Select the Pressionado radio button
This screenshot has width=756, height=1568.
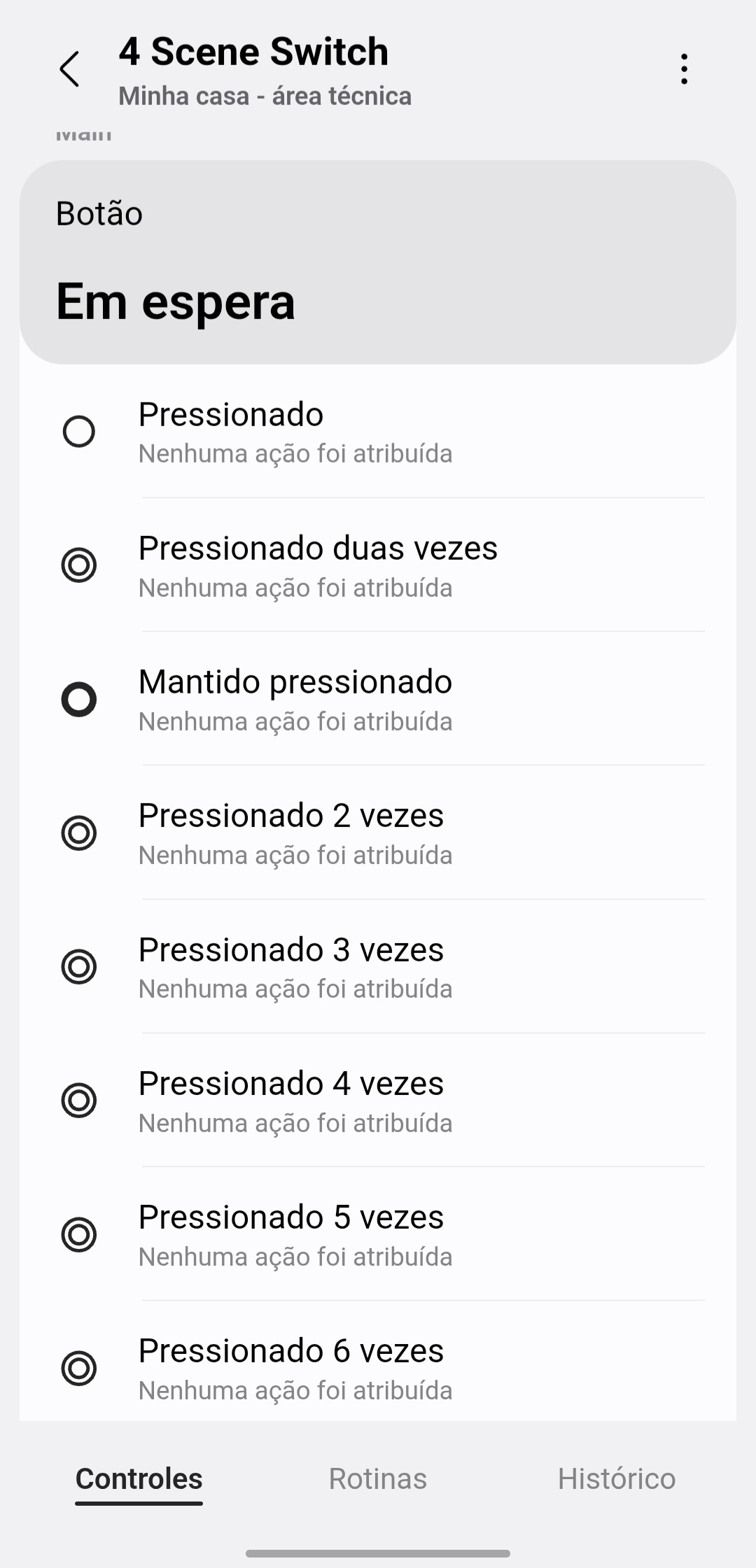point(79,430)
